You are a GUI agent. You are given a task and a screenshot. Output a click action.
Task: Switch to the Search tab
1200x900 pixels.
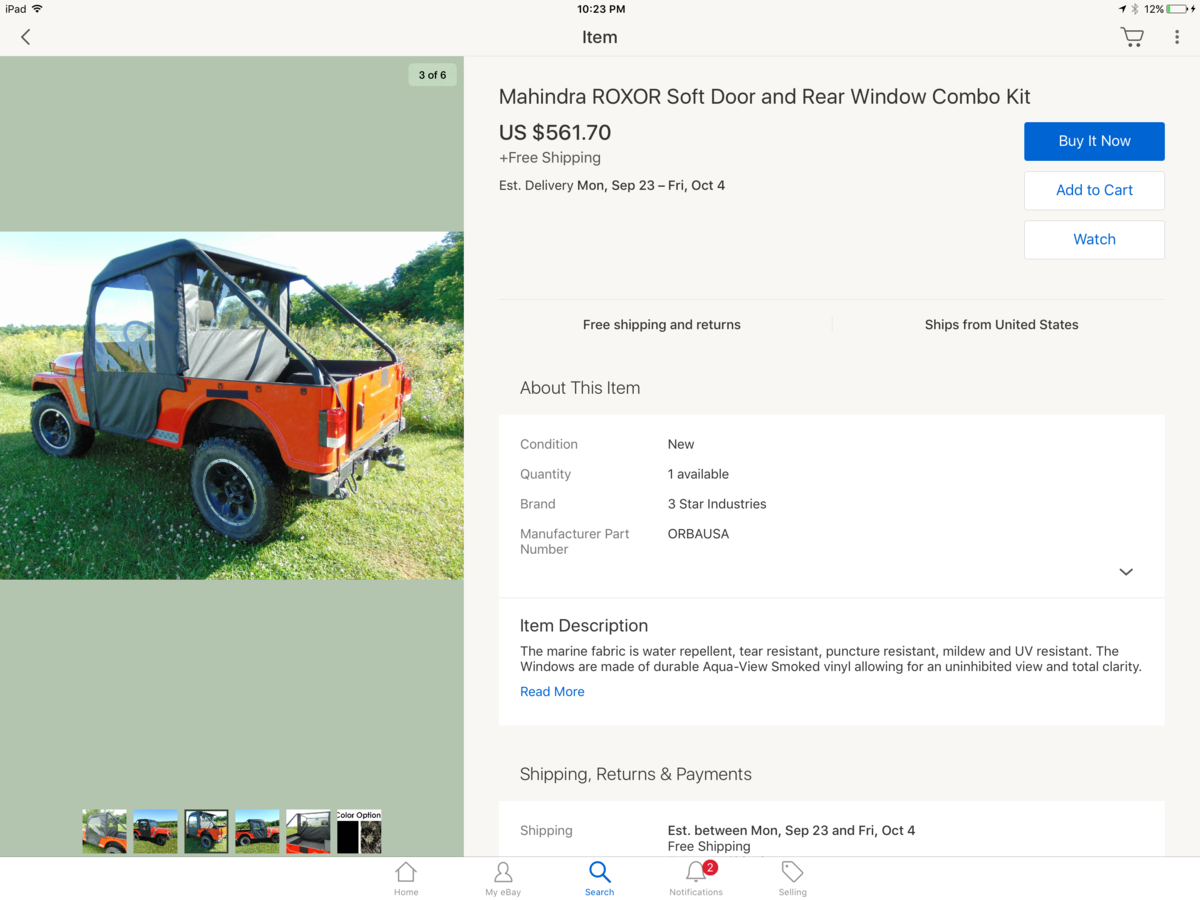click(x=599, y=878)
